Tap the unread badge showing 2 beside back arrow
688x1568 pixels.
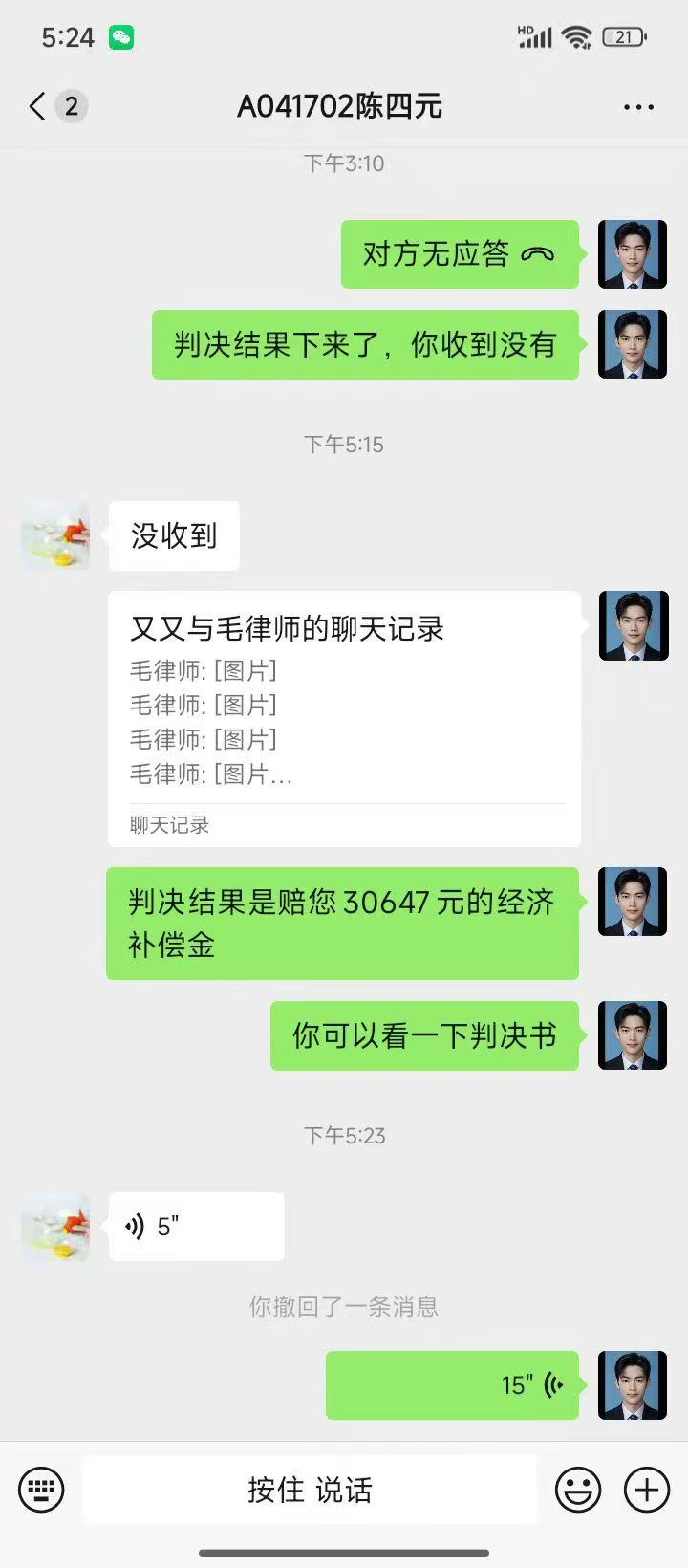[x=72, y=106]
